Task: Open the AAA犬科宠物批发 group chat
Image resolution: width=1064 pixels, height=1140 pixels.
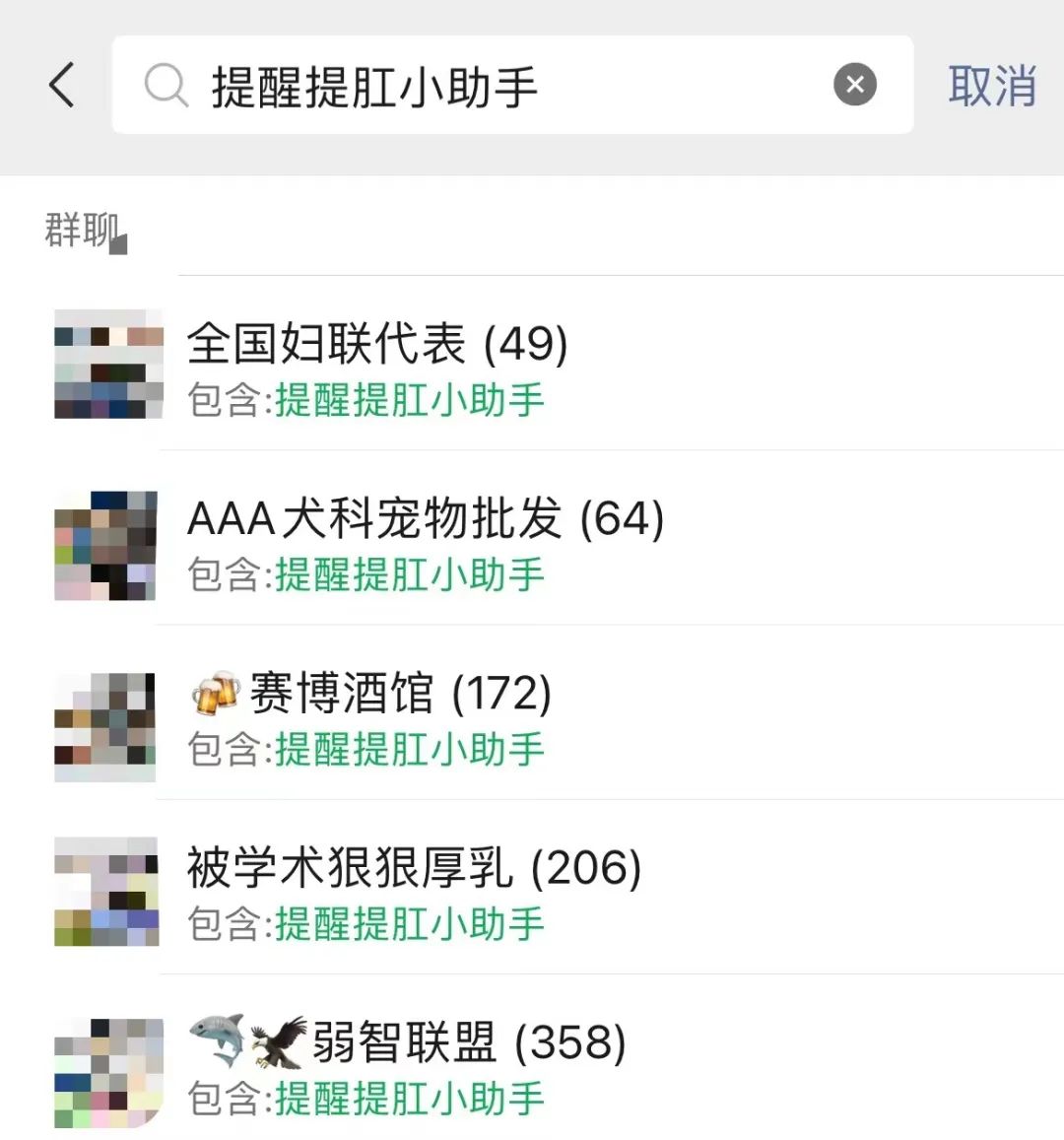Action: [x=426, y=519]
